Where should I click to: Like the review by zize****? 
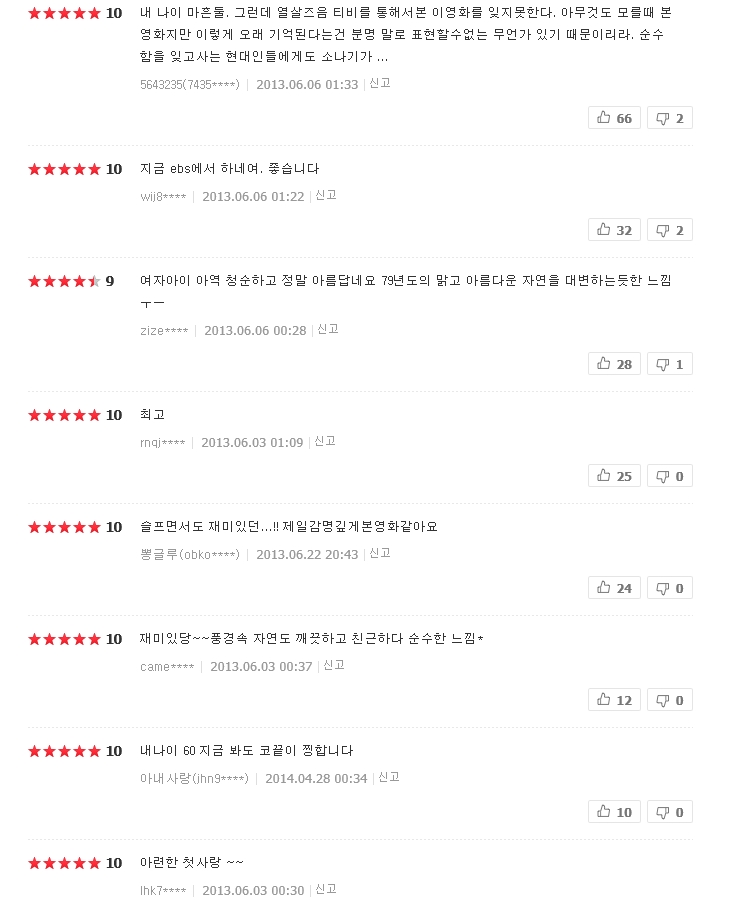point(614,364)
